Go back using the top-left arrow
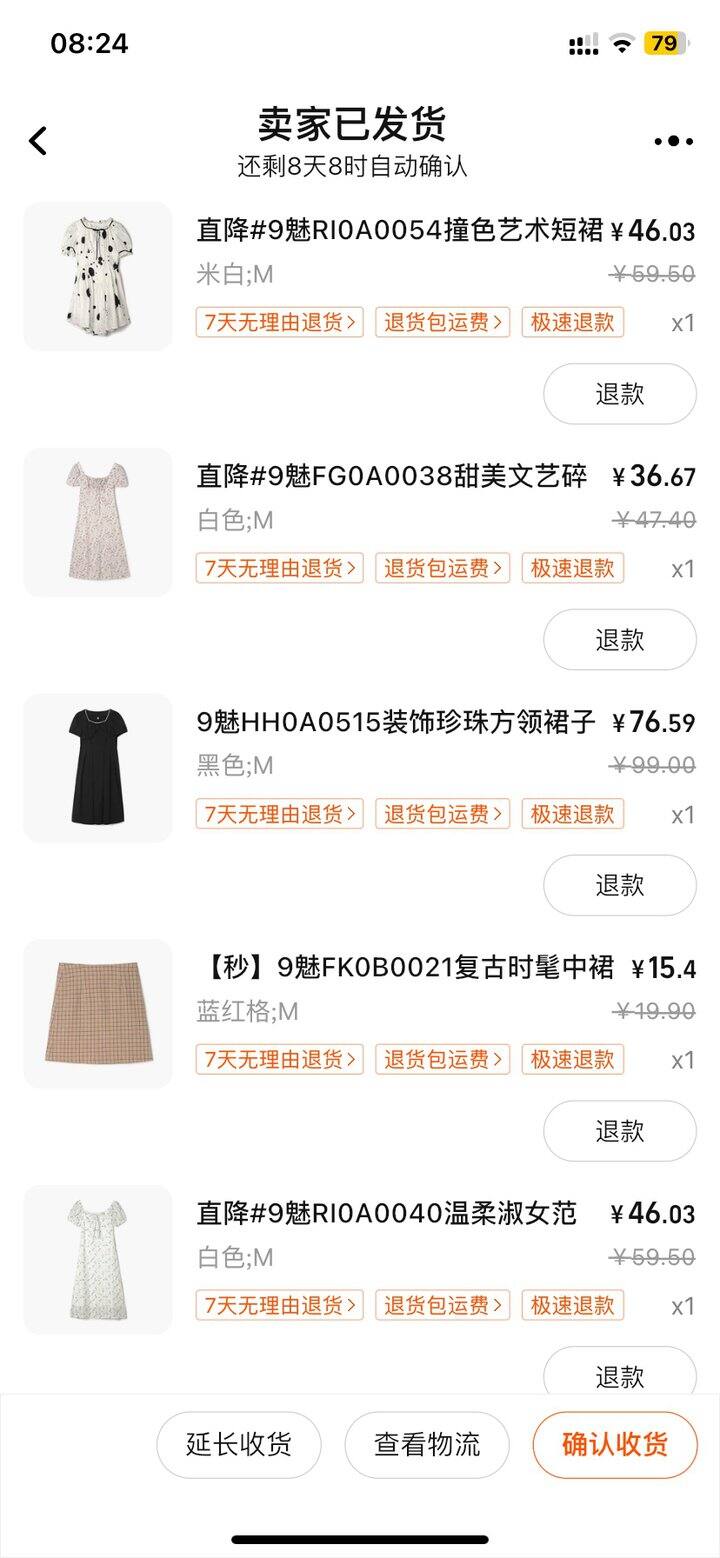 [x=38, y=141]
